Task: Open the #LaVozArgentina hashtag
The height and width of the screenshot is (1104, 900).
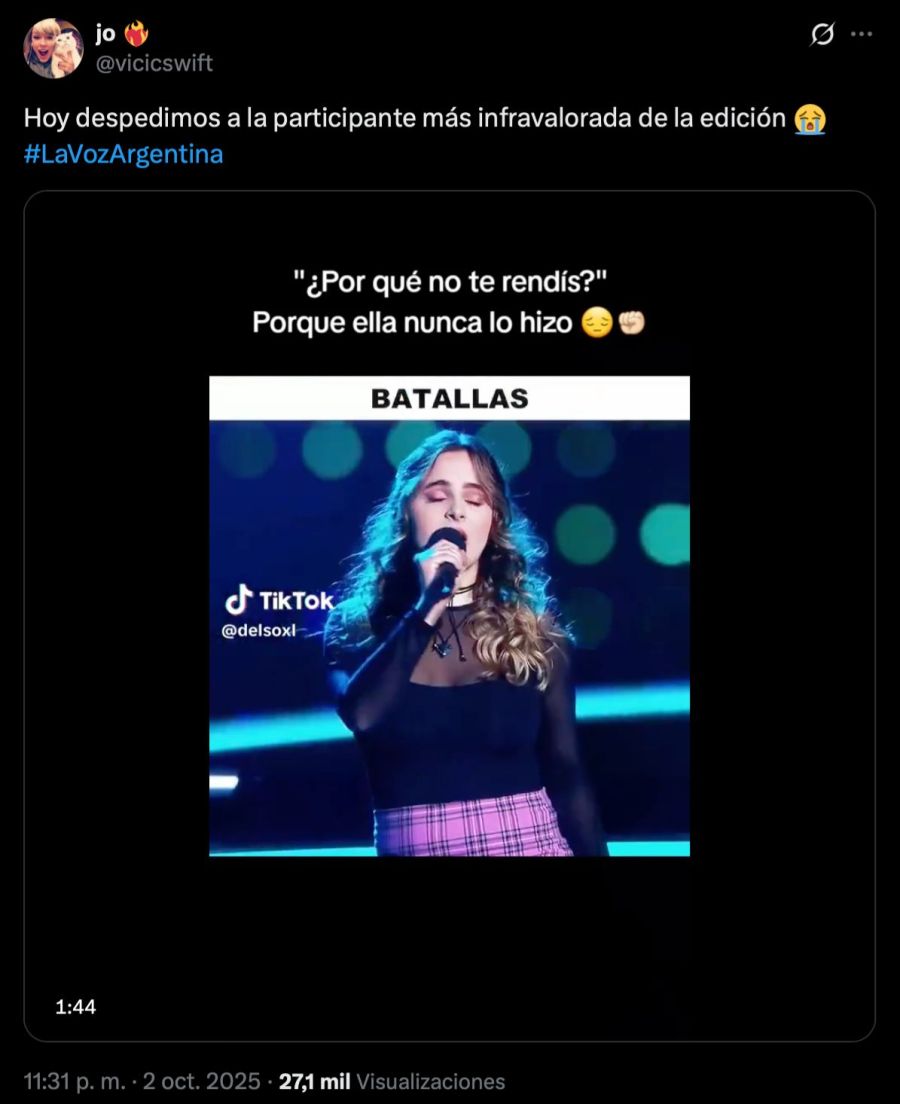Action: pos(123,154)
